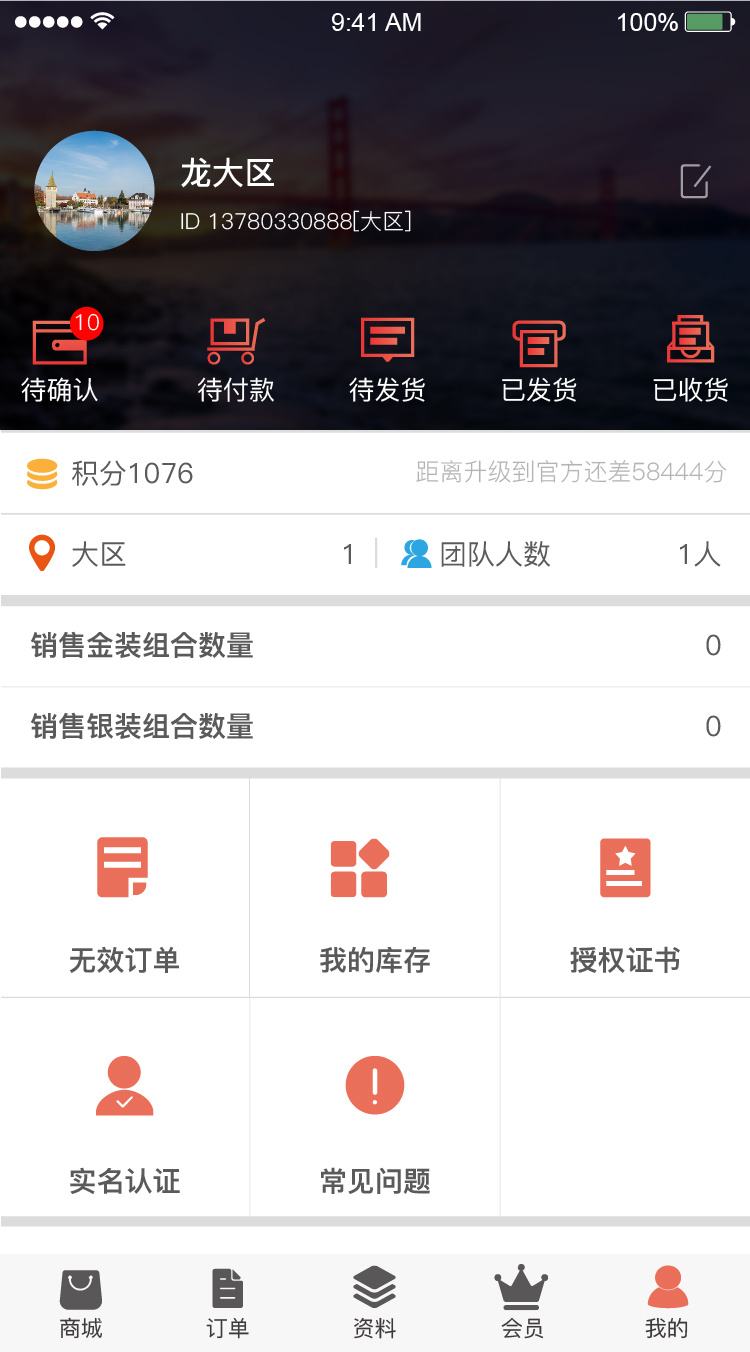
Task: Open 团队人数 team members
Action: tap(560, 554)
